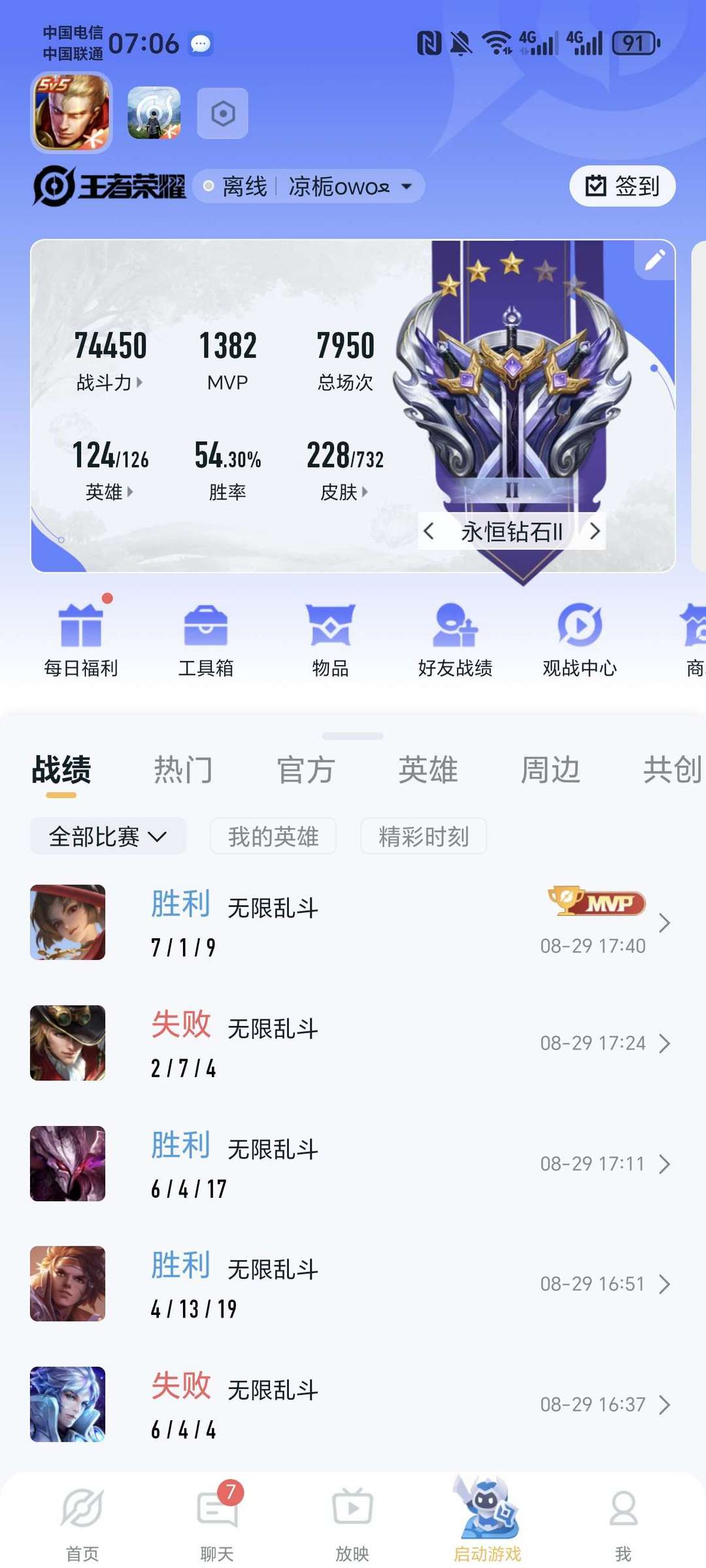The image size is (706, 1568).
Task: Select the 我的英雄 chip
Action: pos(273,836)
